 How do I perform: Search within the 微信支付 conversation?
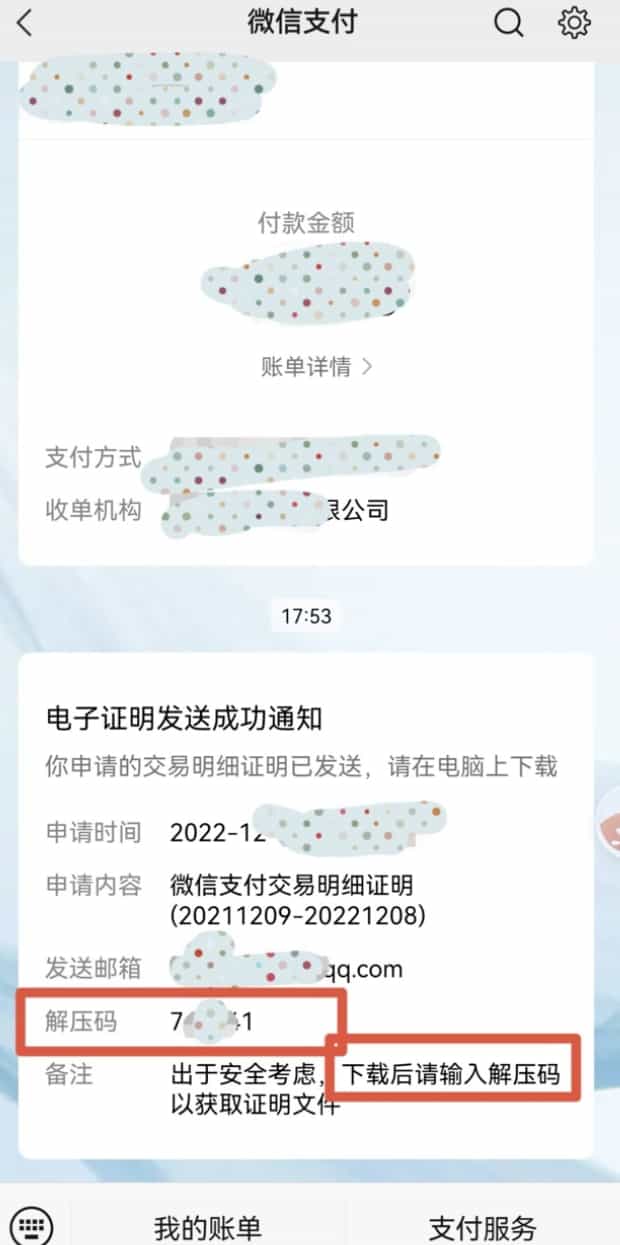[x=508, y=23]
